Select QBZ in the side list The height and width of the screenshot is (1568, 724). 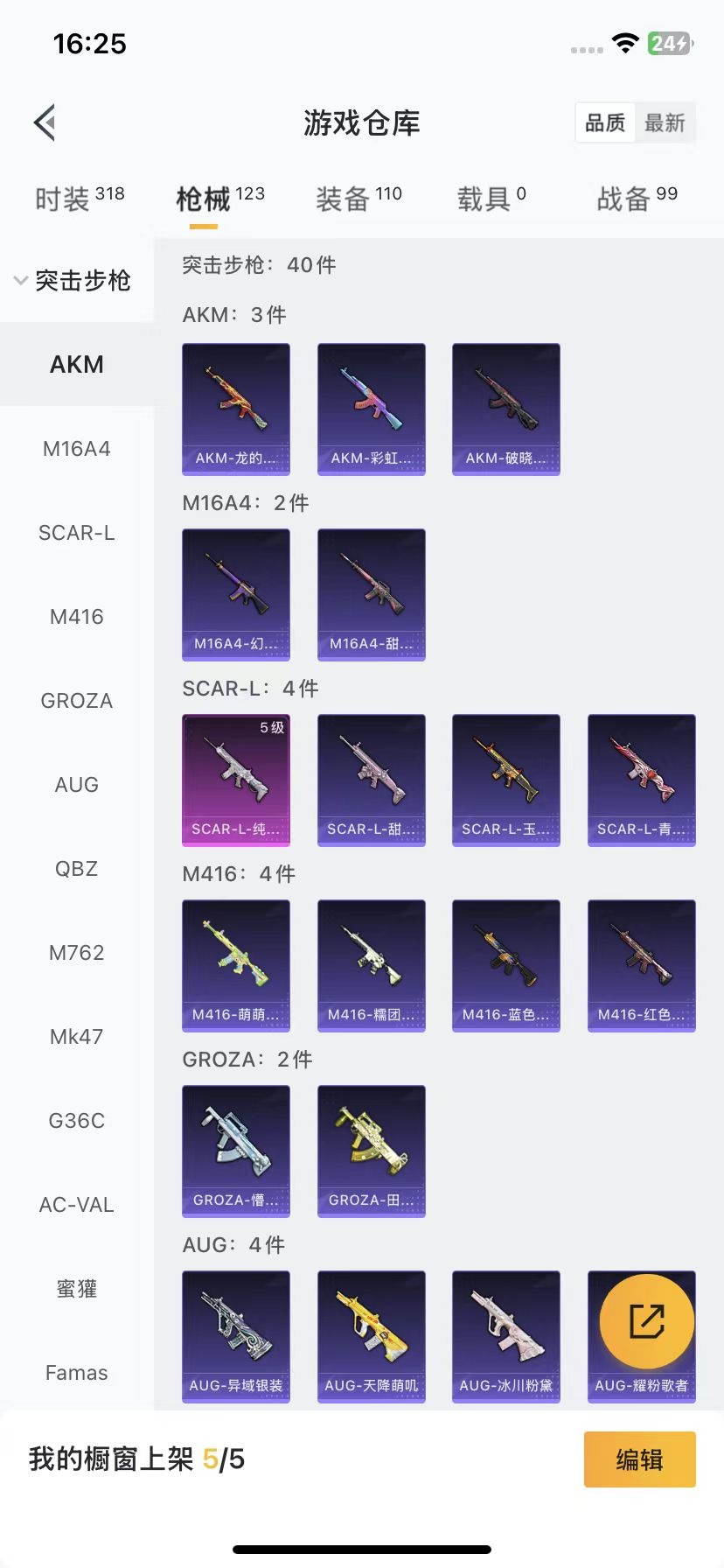point(77,869)
